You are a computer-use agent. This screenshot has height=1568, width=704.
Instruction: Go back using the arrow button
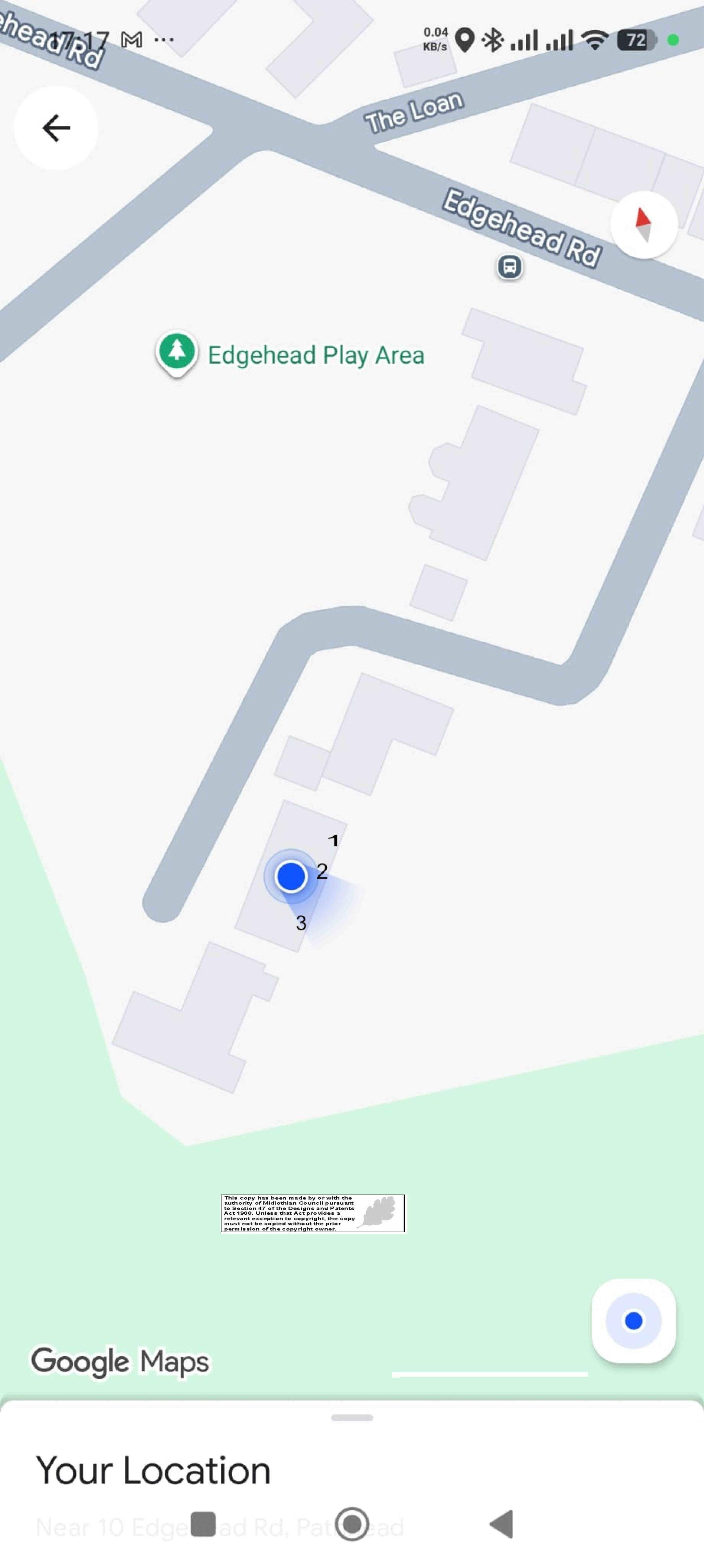(56, 128)
